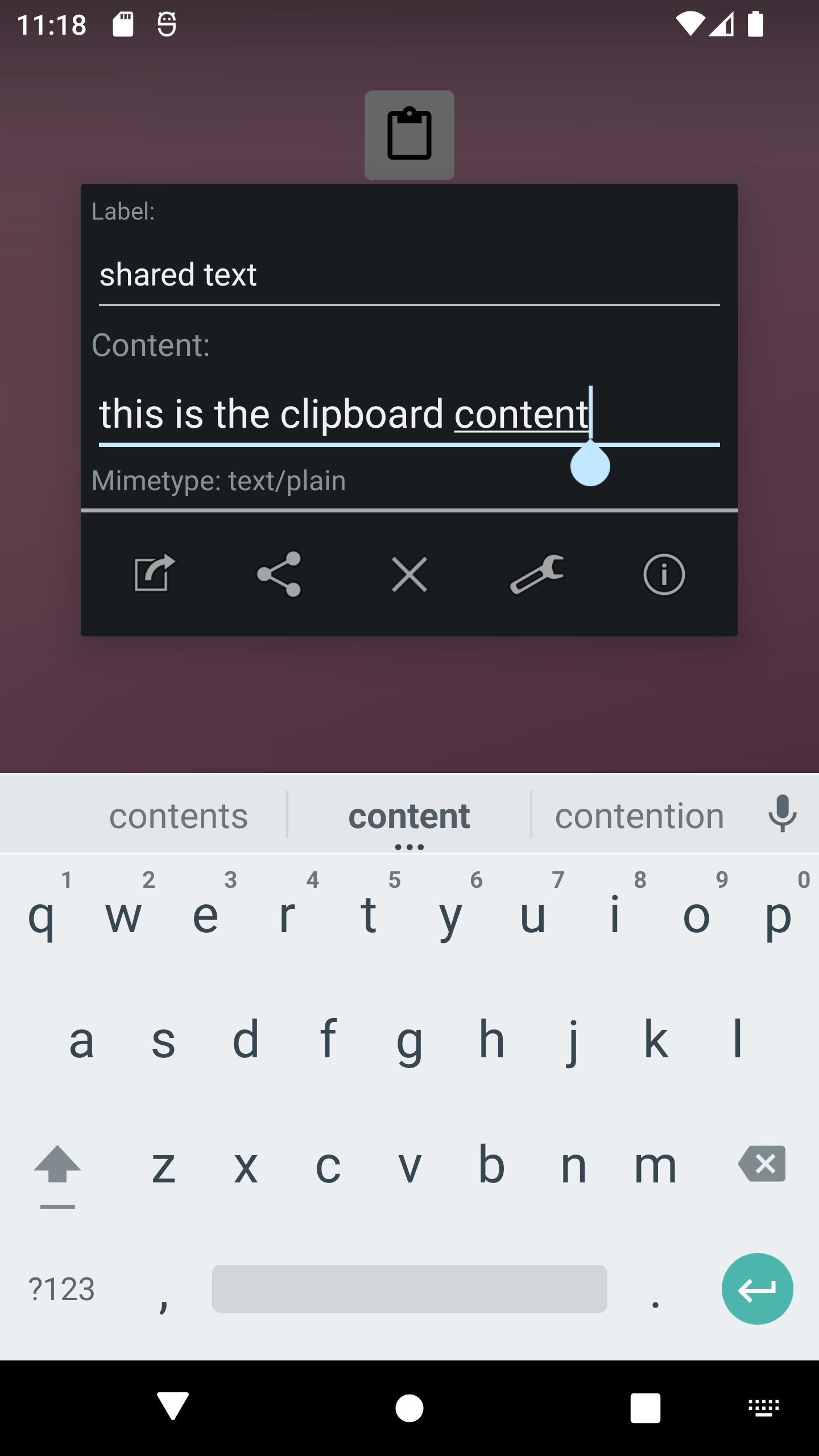The image size is (819, 1456).
Task: Edit the Label field "shared text"
Action: (x=409, y=275)
